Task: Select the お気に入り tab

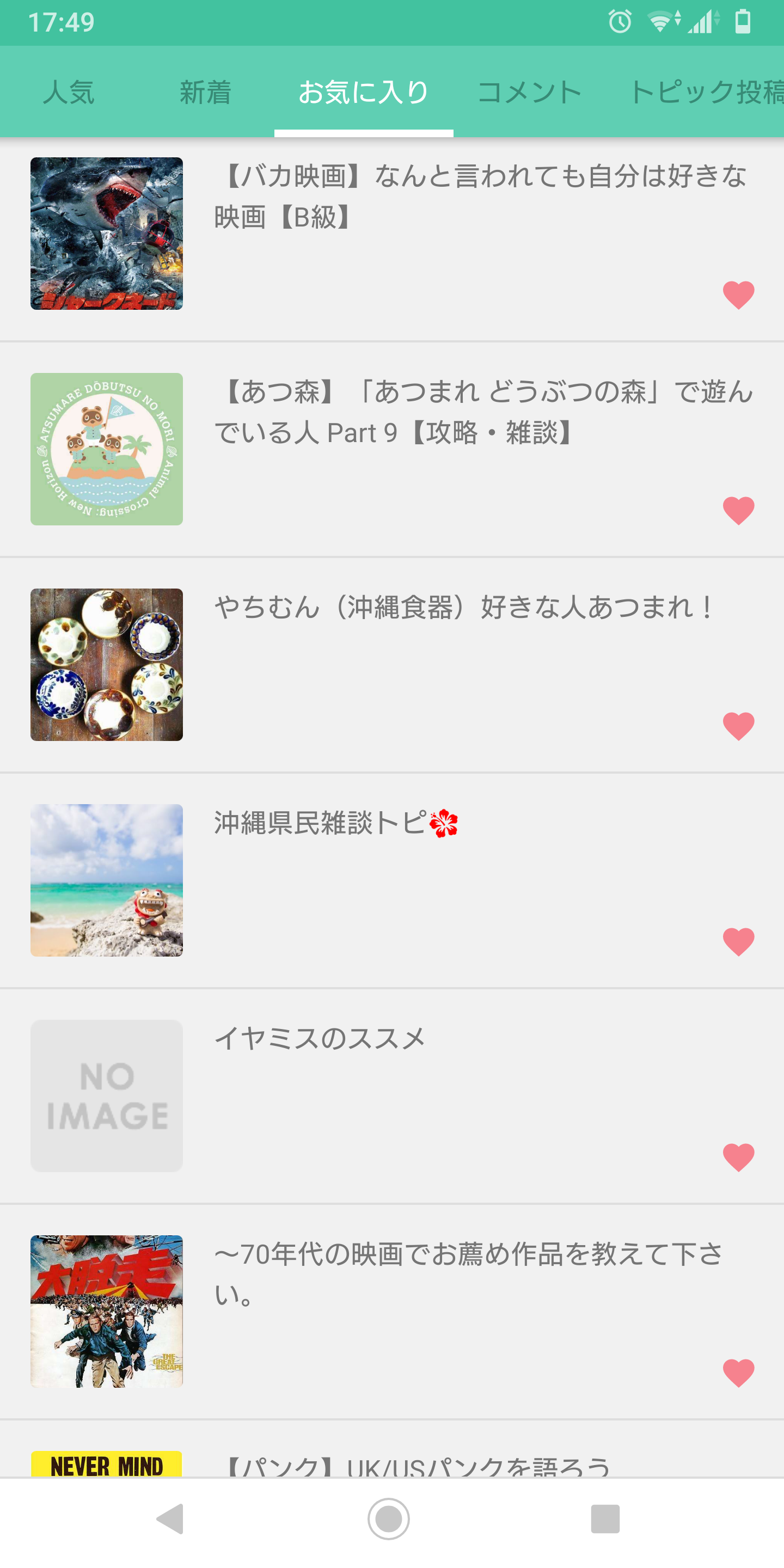Action: click(363, 93)
